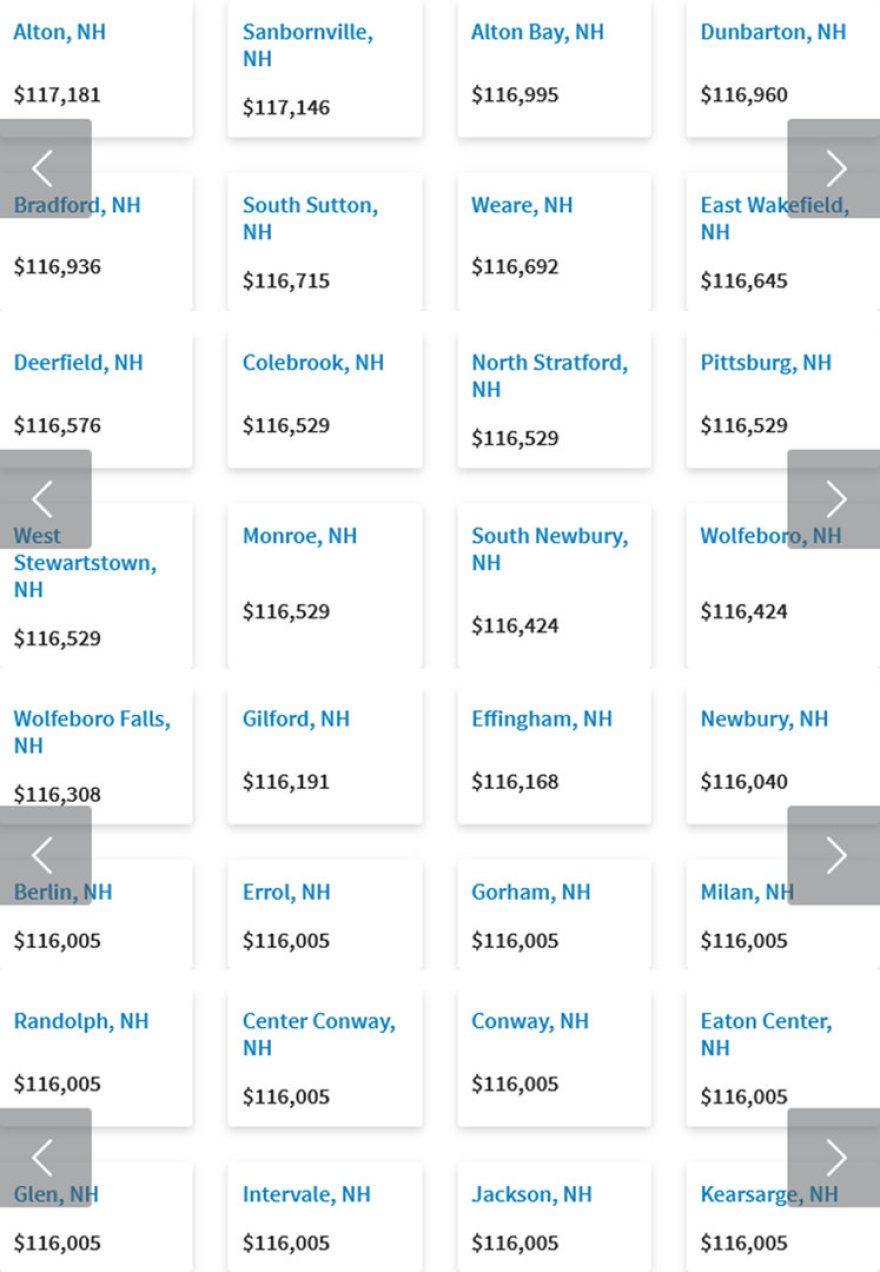Screen dimensions: 880x1272
Task: Select South Newbury, NH
Action: (548, 548)
